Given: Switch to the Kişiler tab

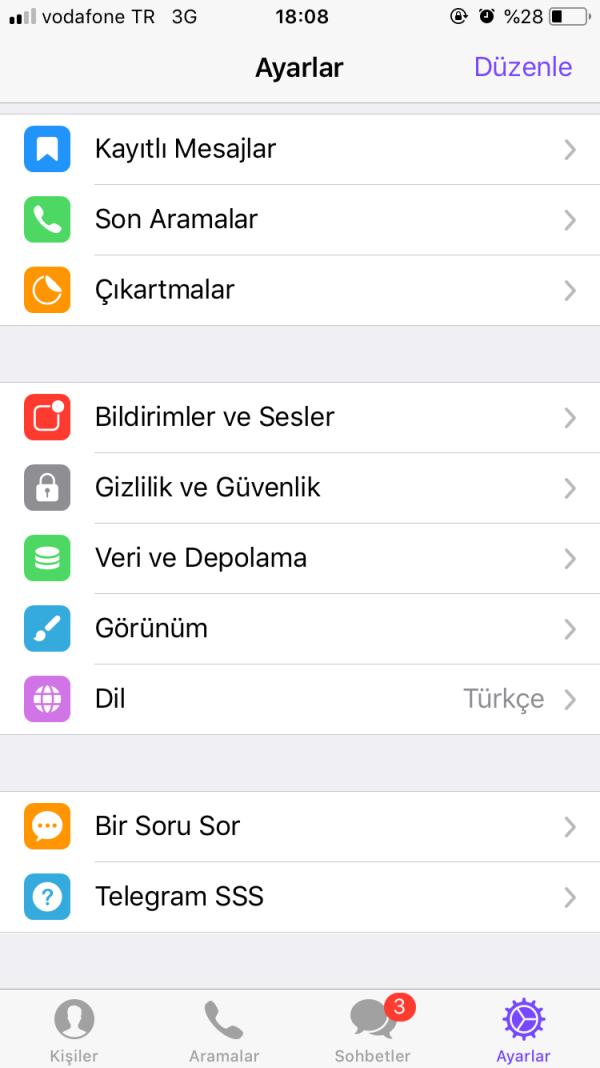Looking at the screenshot, I should tap(74, 1030).
